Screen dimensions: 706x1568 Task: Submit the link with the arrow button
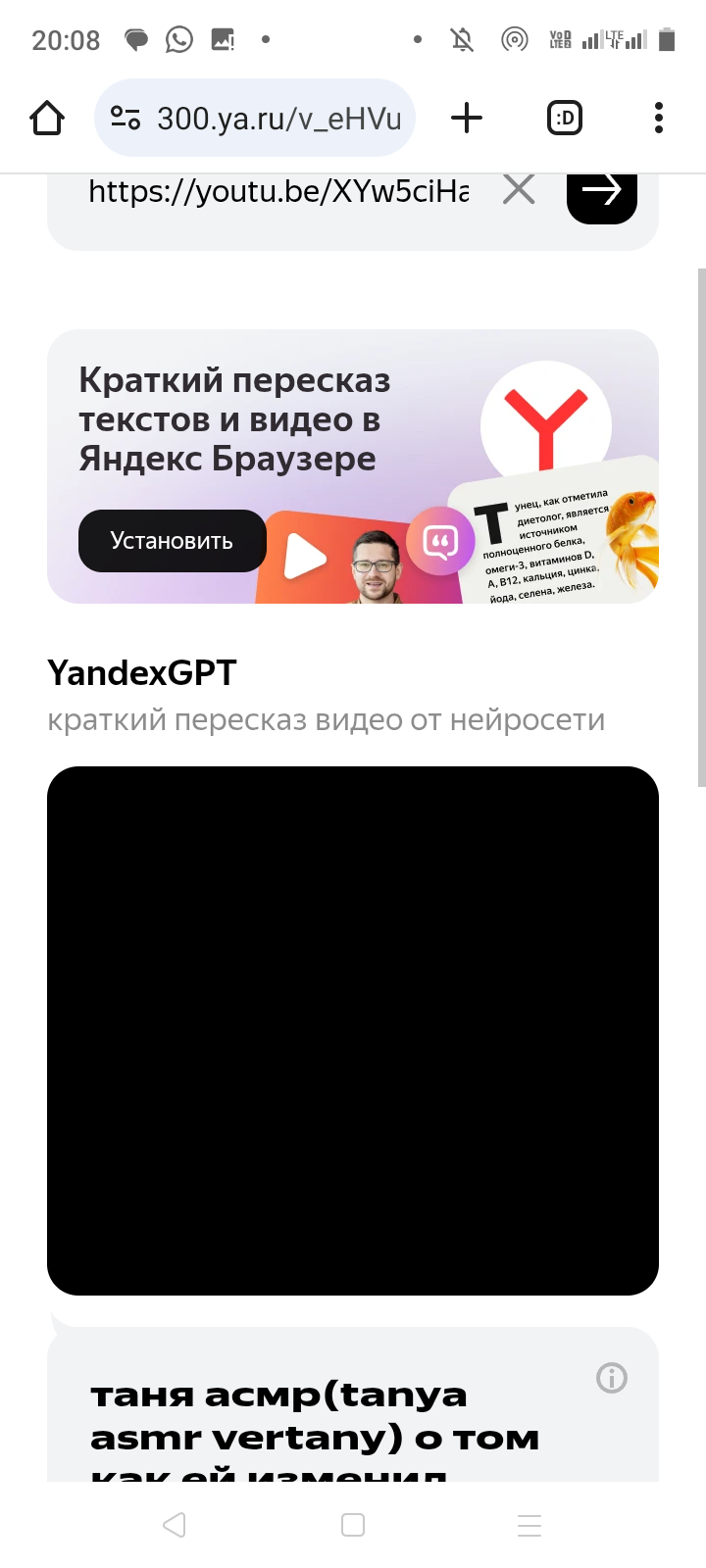click(x=602, y=192)
